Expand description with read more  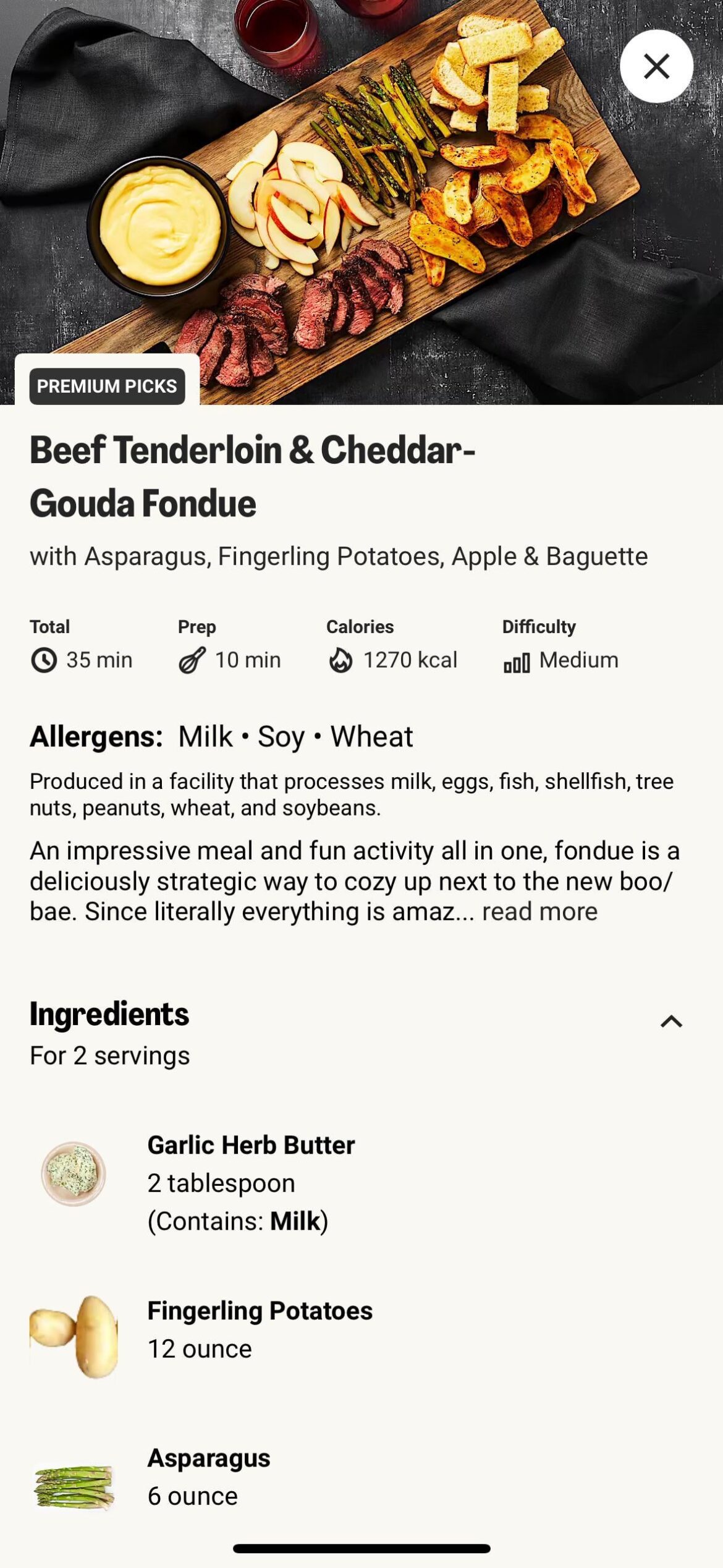pos(539,911)
